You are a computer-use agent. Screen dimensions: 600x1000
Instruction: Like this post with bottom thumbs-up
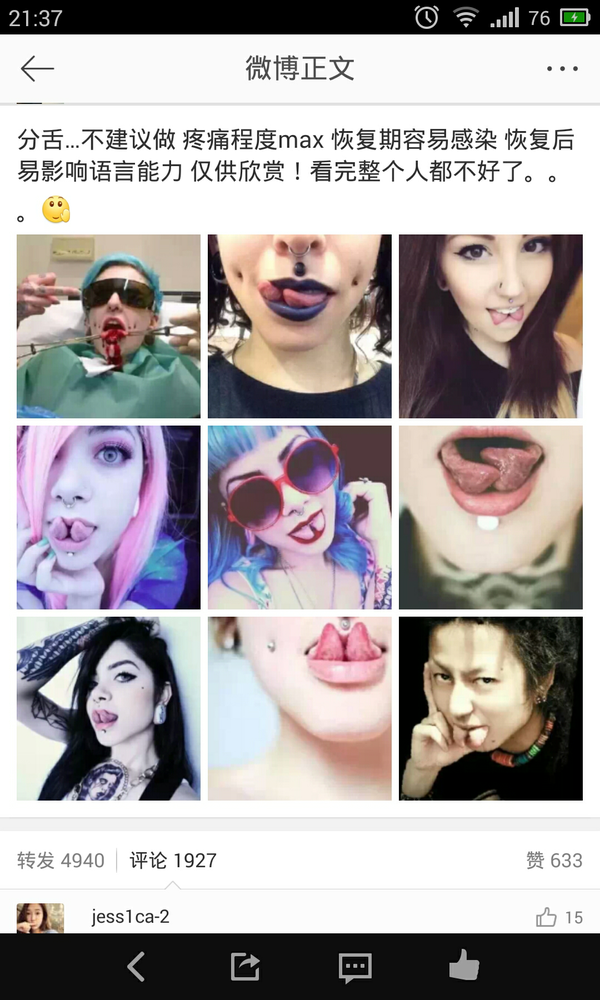coord(464,966)
